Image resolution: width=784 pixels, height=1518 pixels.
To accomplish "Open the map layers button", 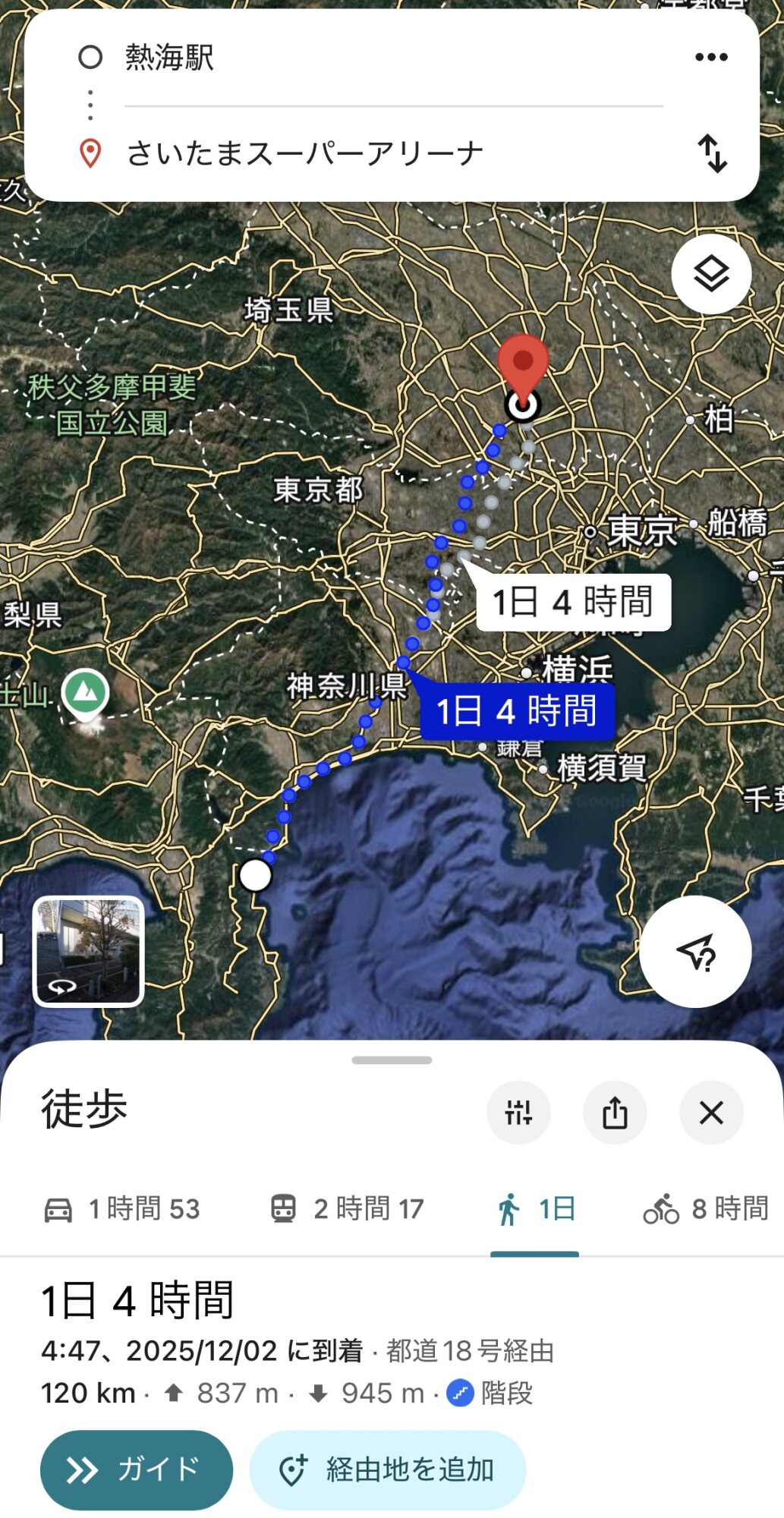I will (x=711, y=274).
